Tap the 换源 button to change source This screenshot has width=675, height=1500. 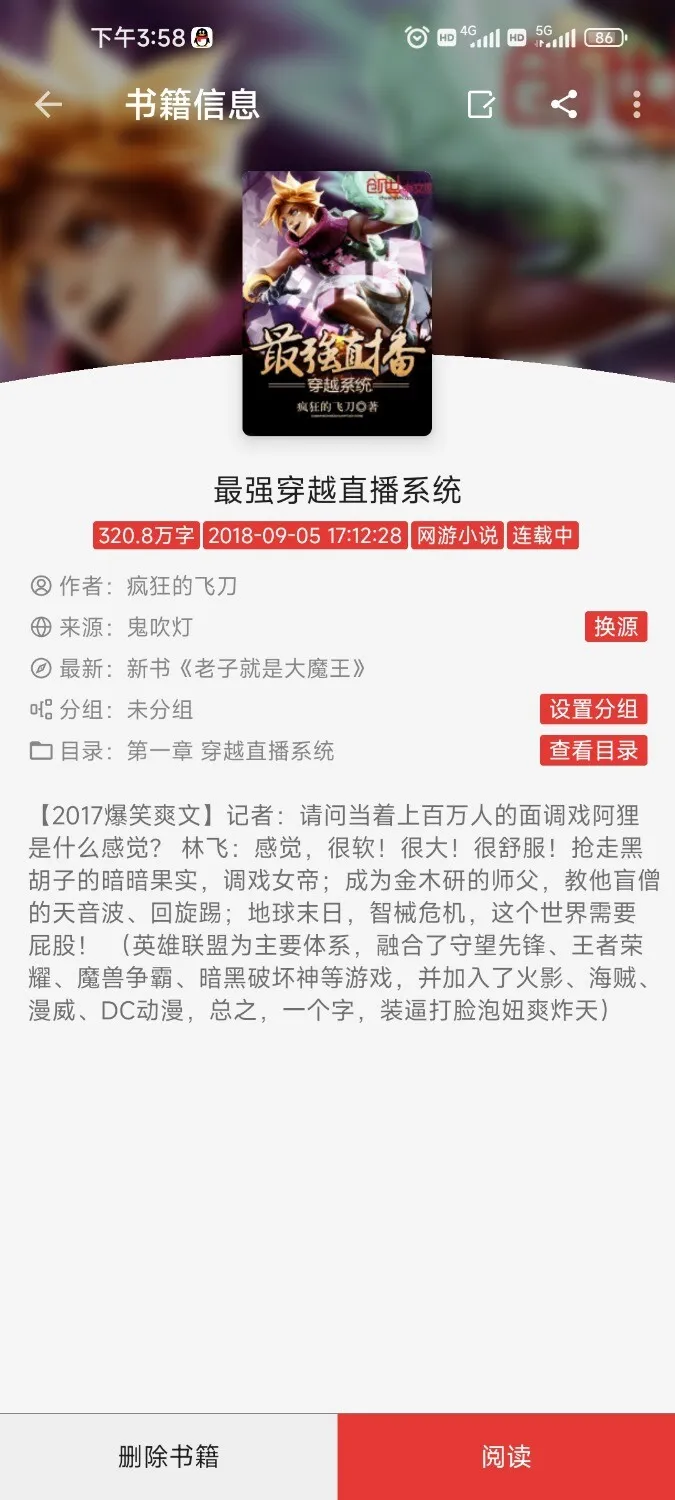(616, 627)
